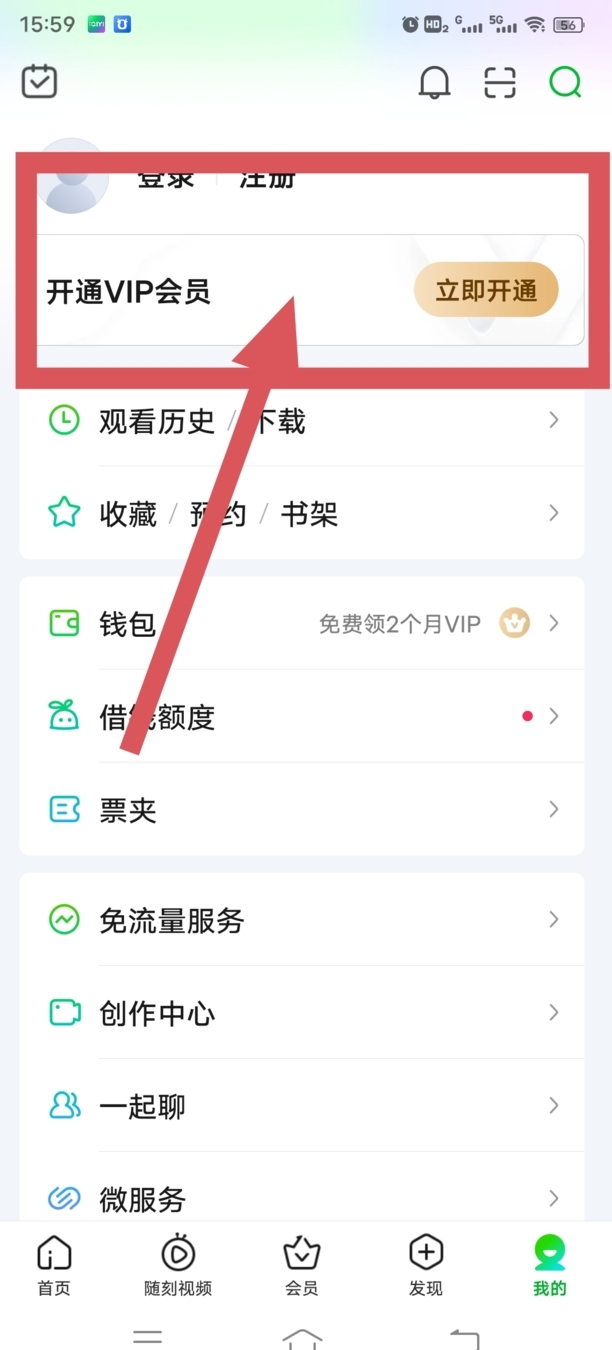Open 创作中心 row

pyautogui.click(x=300, y=1013)
